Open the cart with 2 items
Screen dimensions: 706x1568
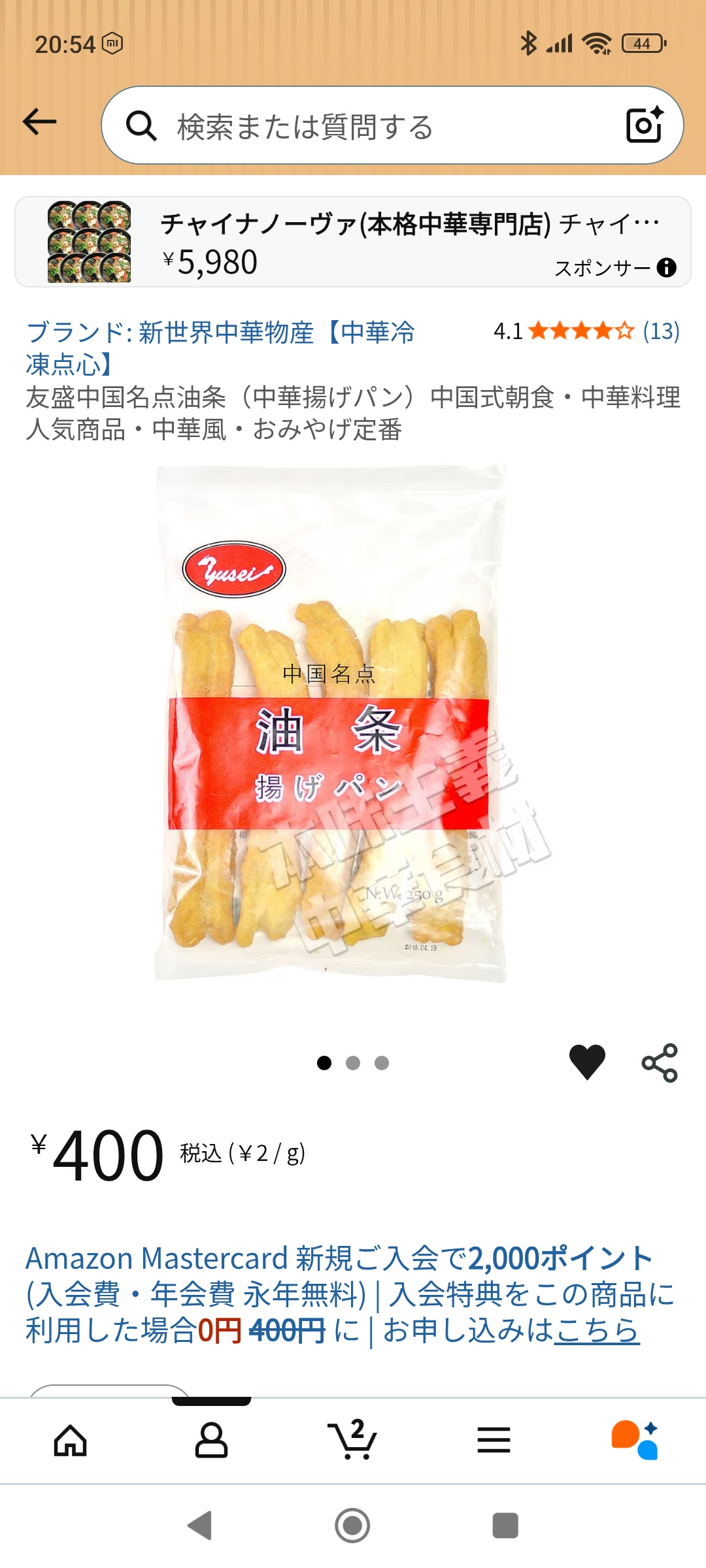[x=352, y=1439]
